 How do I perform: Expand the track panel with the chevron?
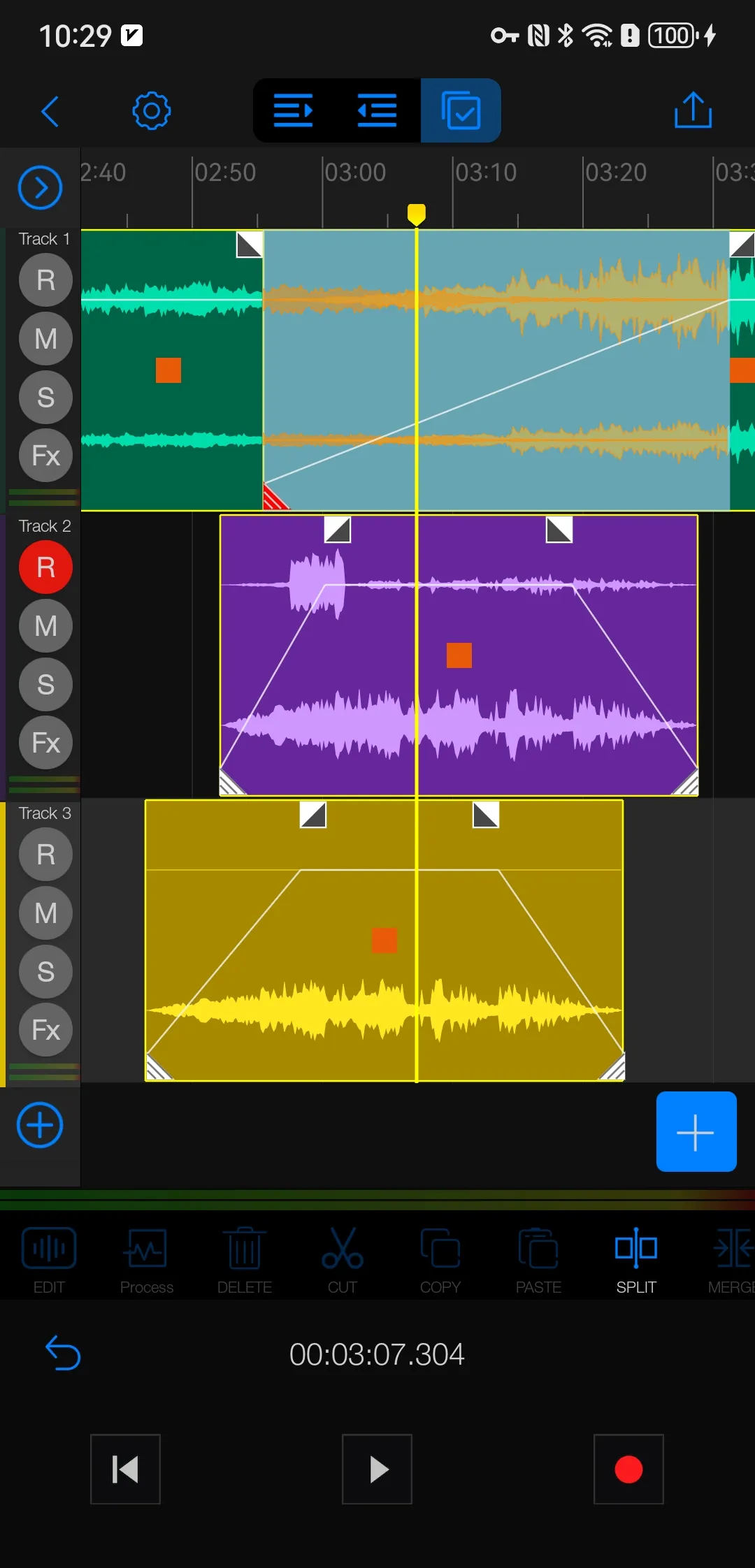pyautogui.click(x=40, y=187)
